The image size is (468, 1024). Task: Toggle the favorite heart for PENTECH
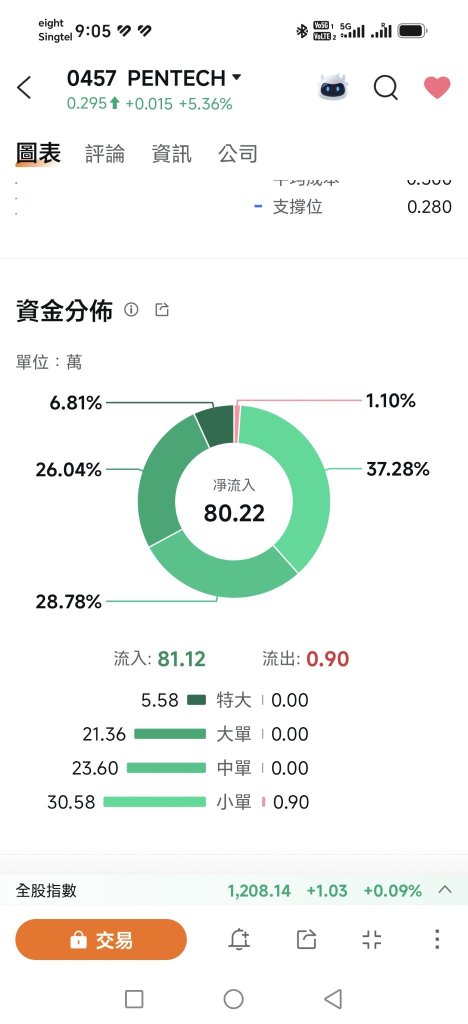(x=437, y=87)
